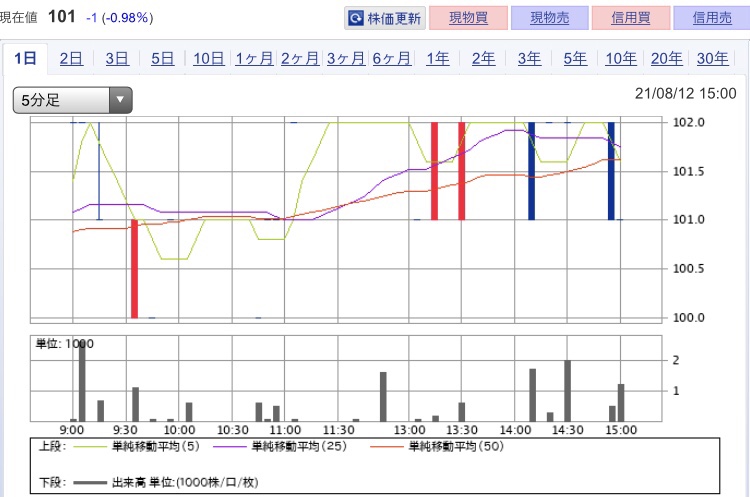Viewport: 750px width, 497px height.
Task: Select the 5日 range tab
Action: (162, 58)
